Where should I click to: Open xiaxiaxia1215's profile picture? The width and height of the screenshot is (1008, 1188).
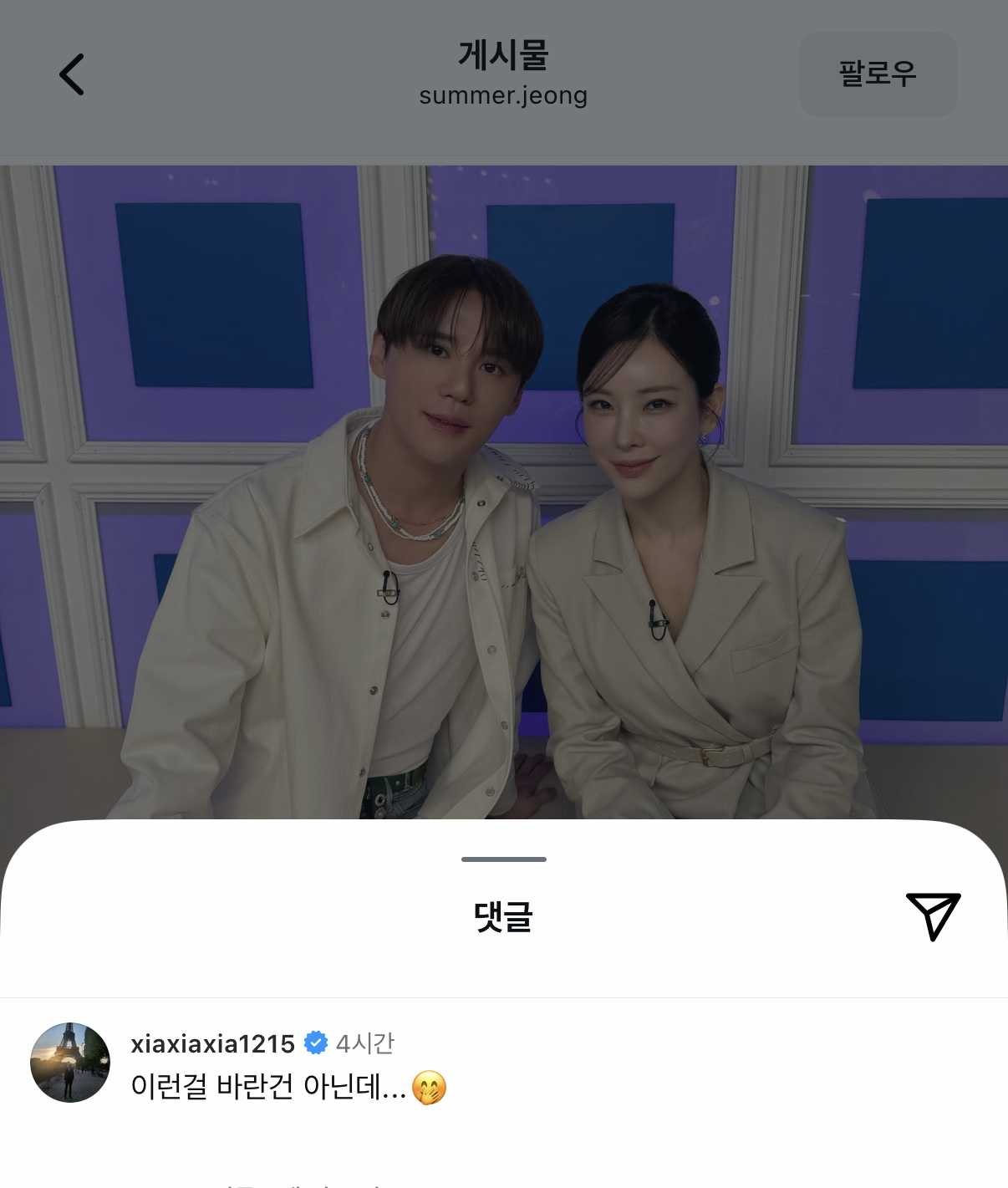coord(70,1062)
